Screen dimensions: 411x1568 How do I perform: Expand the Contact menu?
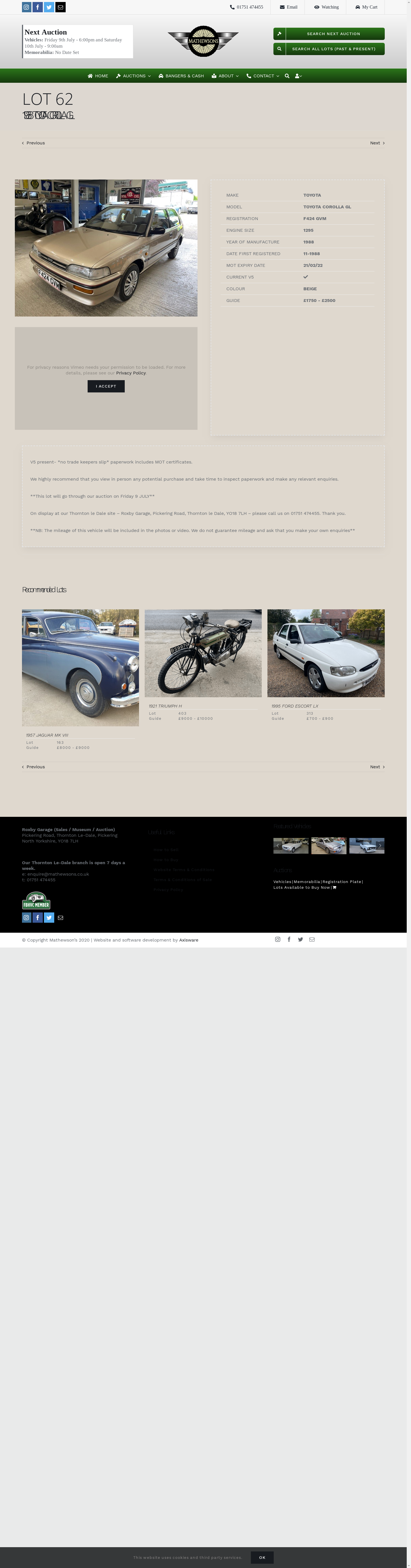coord(263,76)
